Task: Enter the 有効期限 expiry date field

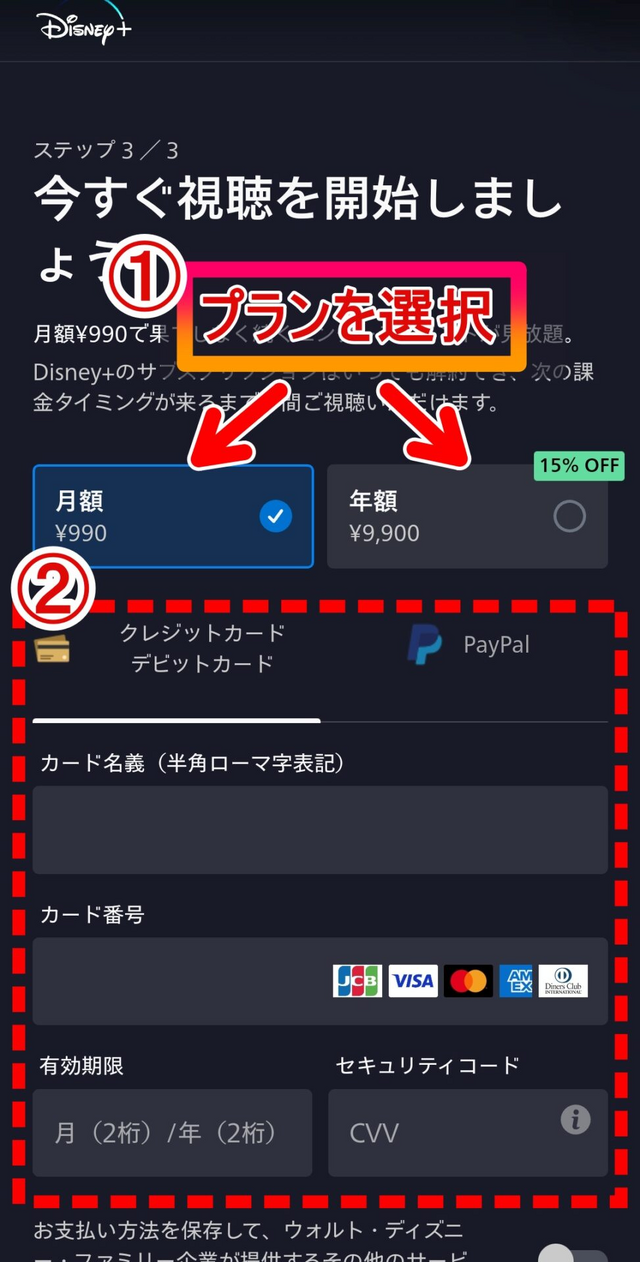Action: click(x=172, y=1132)
